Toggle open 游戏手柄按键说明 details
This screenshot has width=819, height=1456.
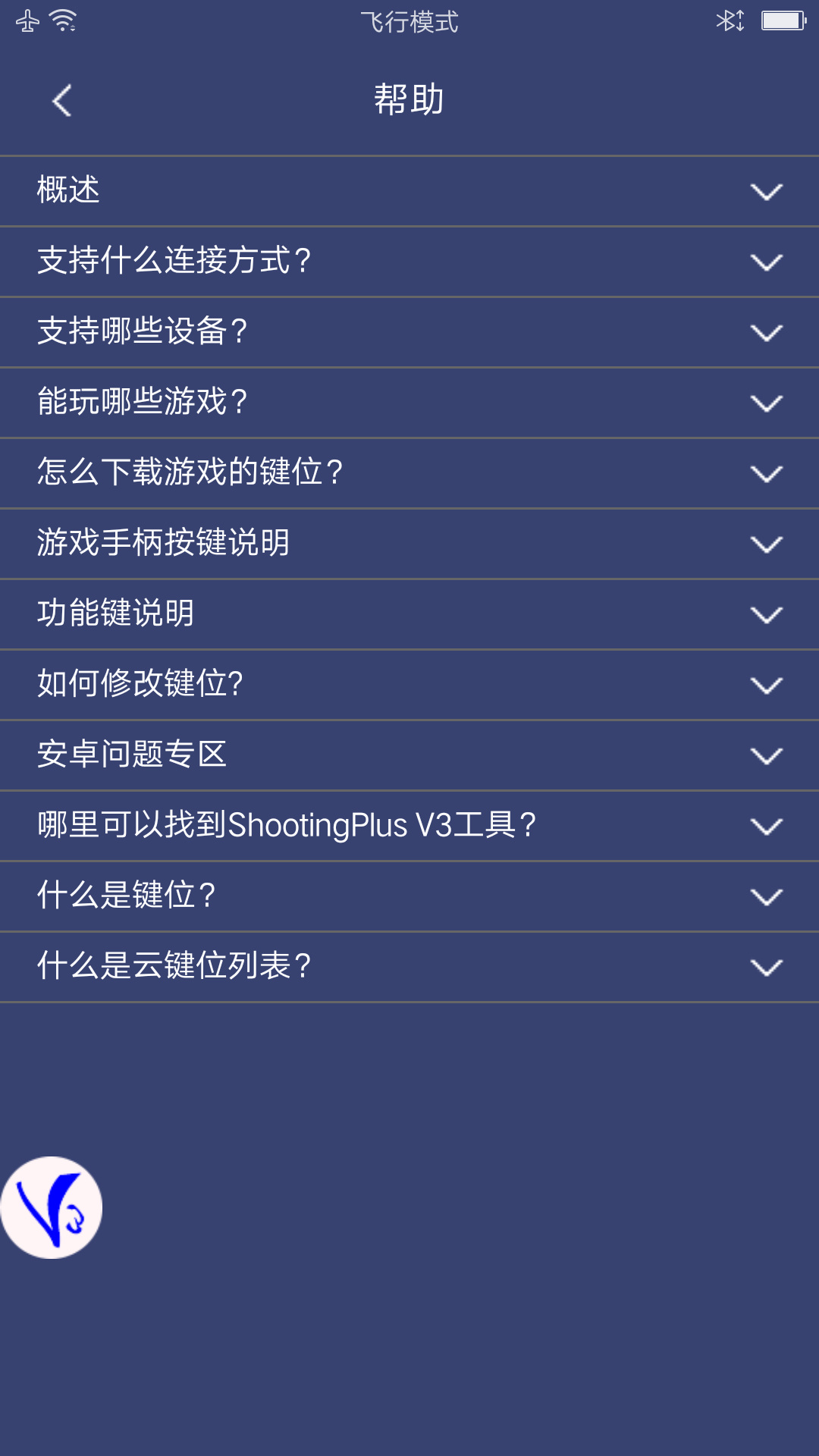pos(409,544)
